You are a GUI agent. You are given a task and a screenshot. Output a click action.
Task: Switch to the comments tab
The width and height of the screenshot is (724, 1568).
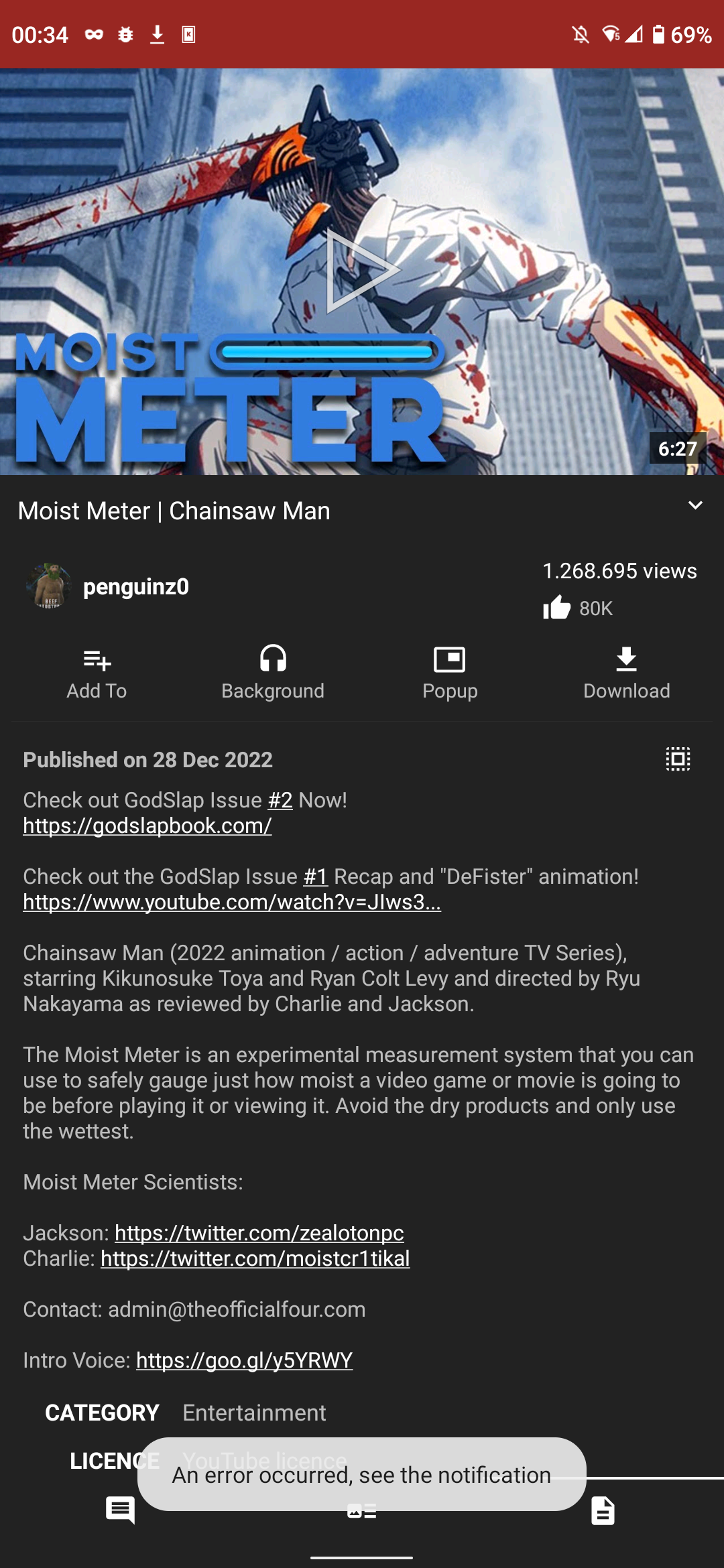(x=121, y=1510)
